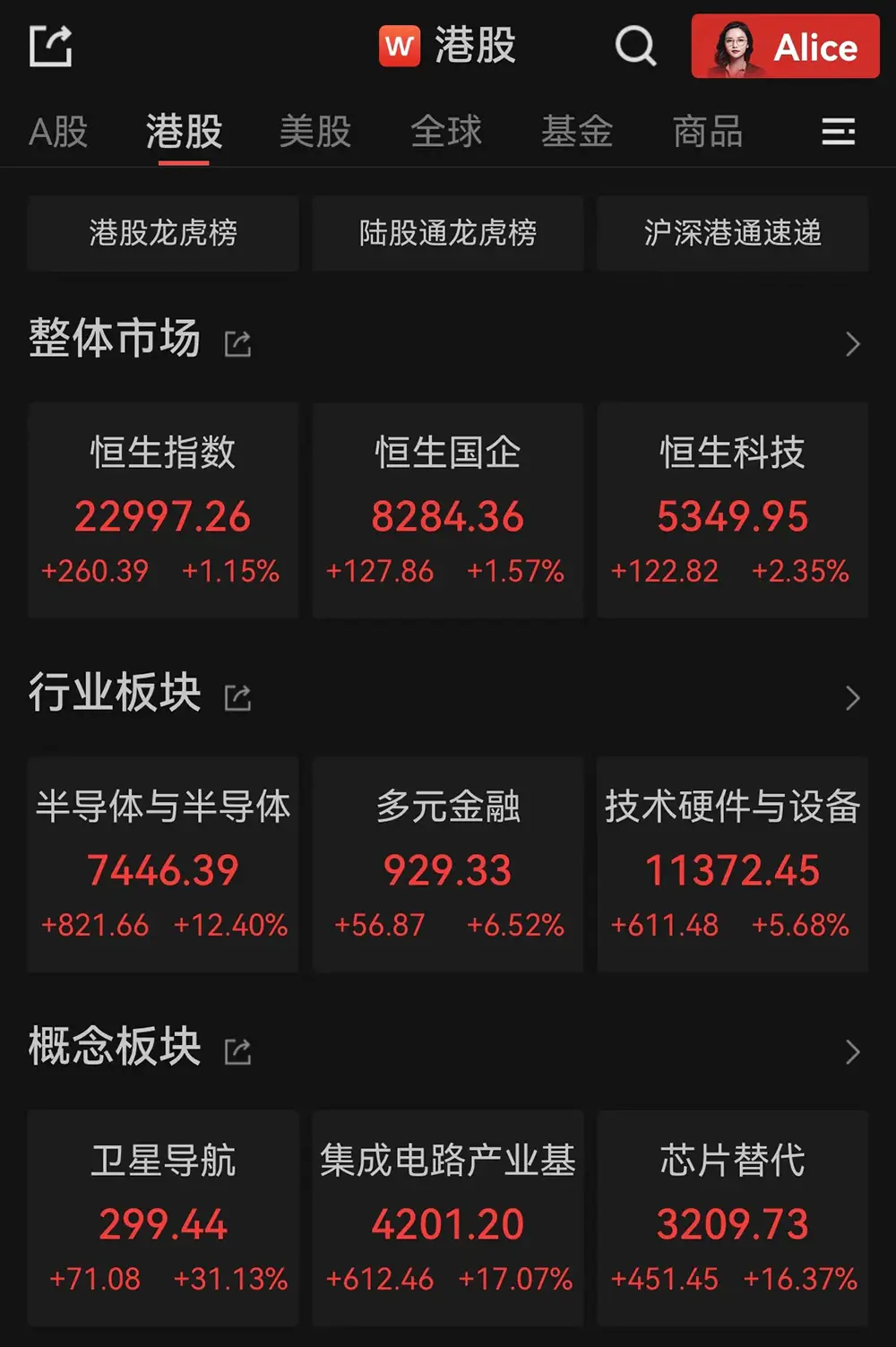Open the Alice assistant button
The image size is (896, 1347).
point(785,47)
